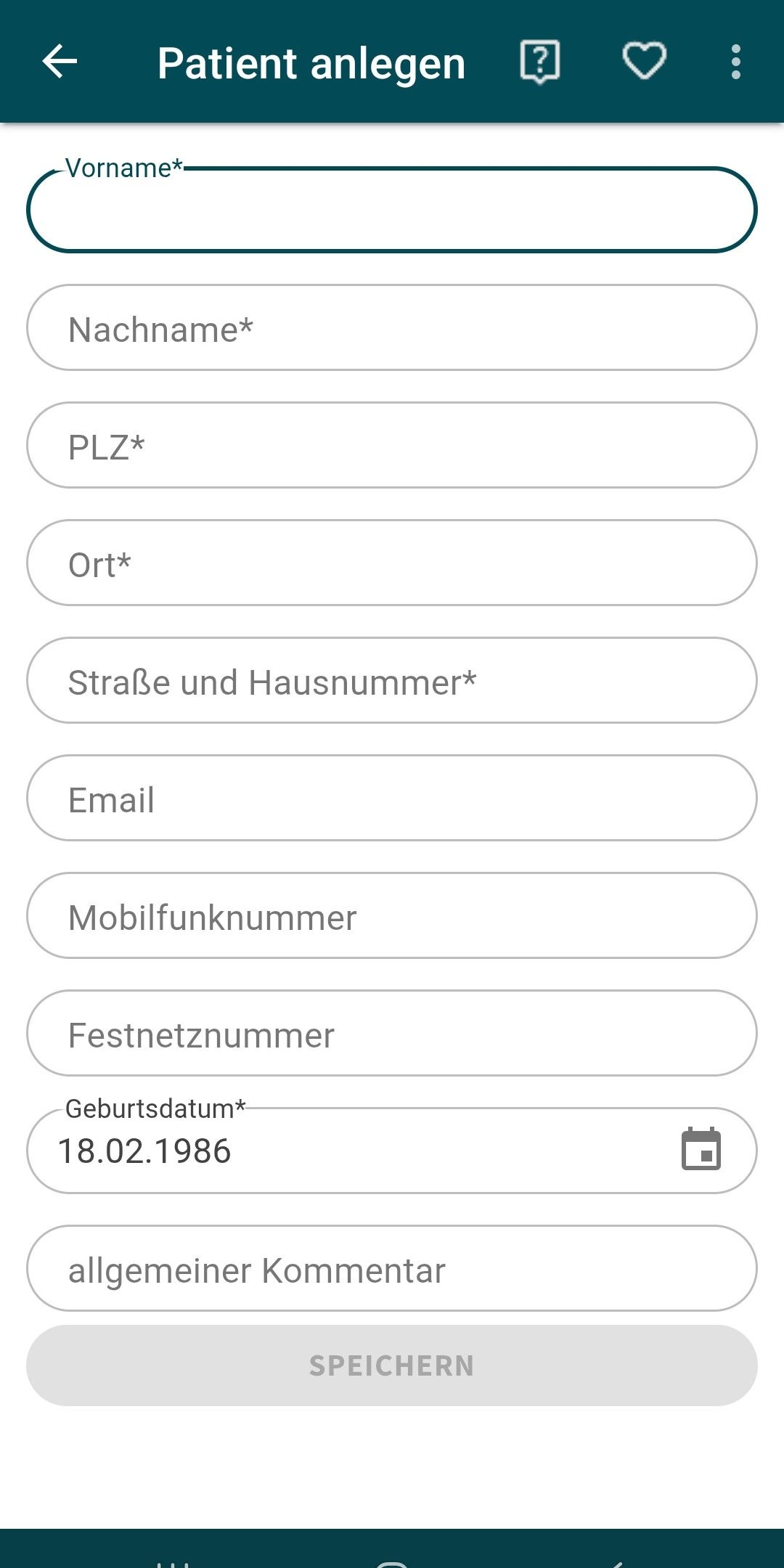
Task: Open the overflow menu
Action: point(736,61)
